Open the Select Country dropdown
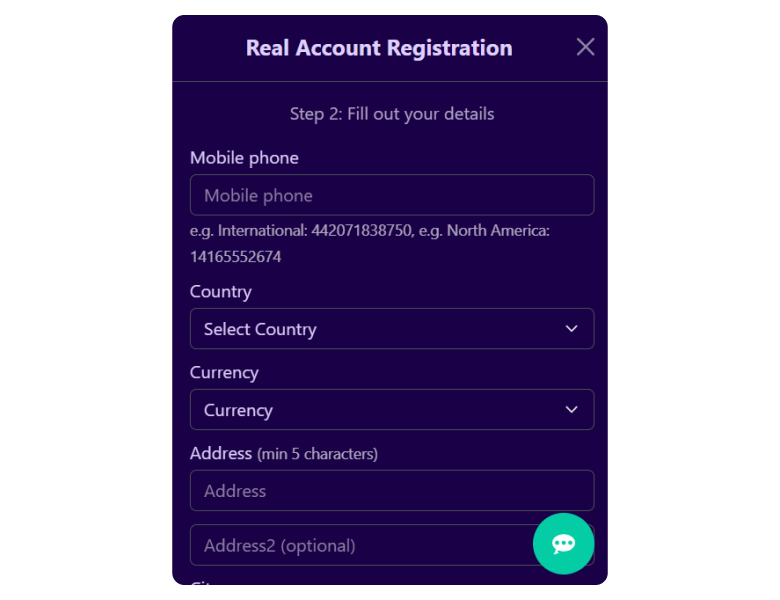Viewport: 780px width, 600px height. 391,329
